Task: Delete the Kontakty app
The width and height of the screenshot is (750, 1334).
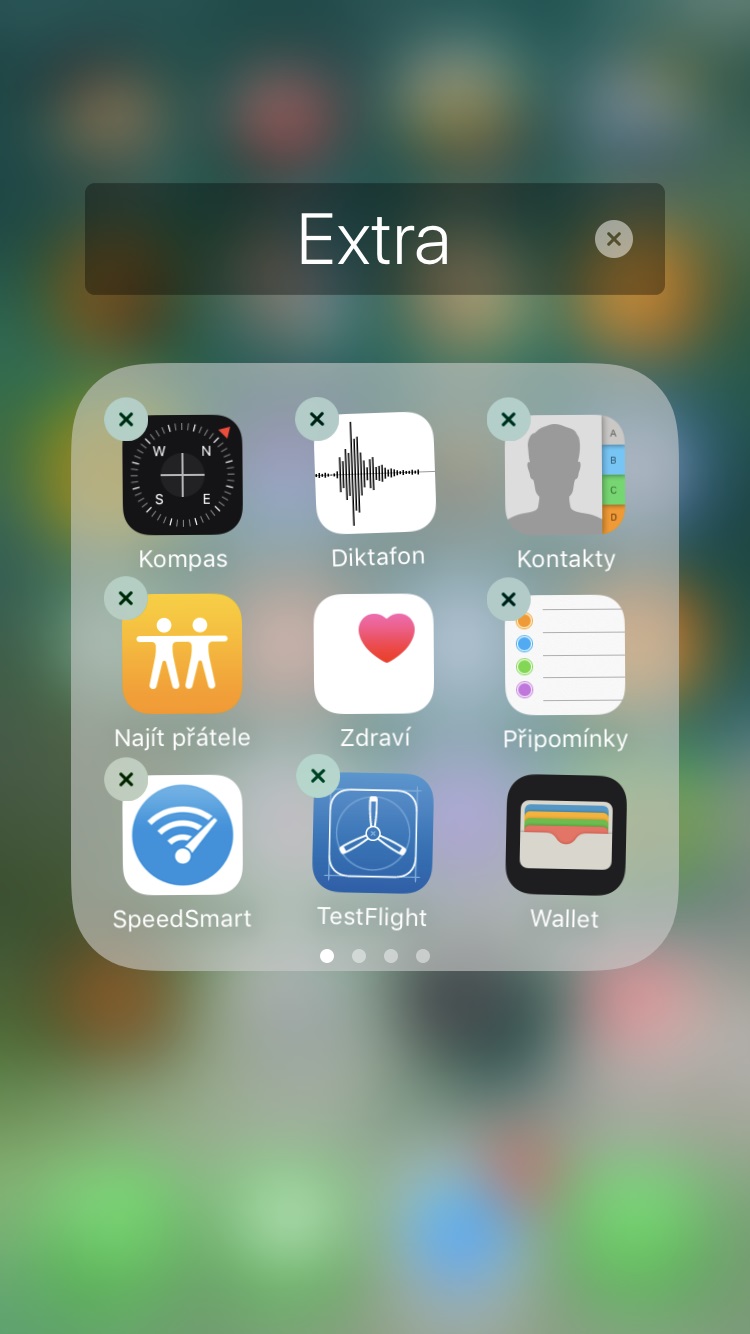Action: [508, 419]
